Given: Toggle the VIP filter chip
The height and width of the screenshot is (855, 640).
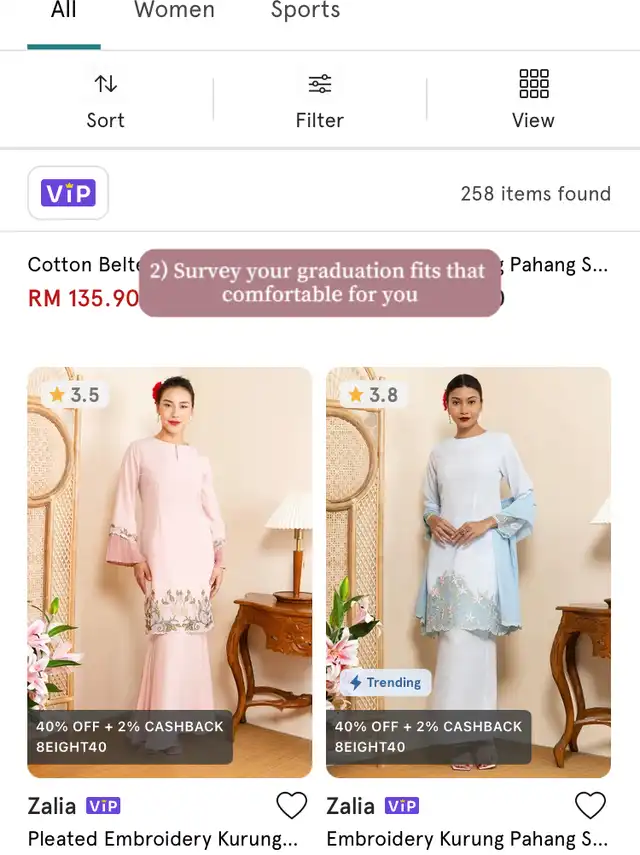Looking at the screenshot, I should 68,193.
